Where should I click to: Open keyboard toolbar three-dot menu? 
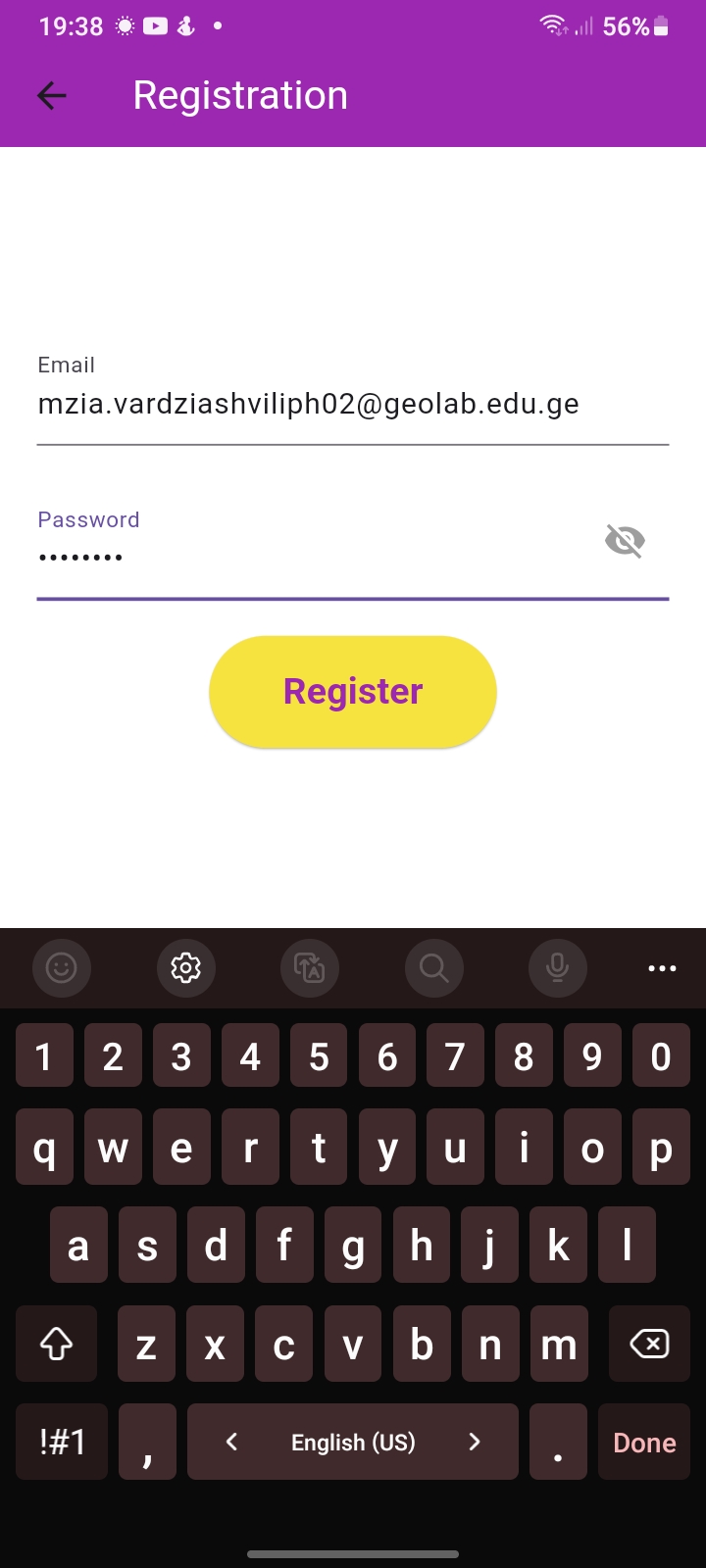pos(662,968)
